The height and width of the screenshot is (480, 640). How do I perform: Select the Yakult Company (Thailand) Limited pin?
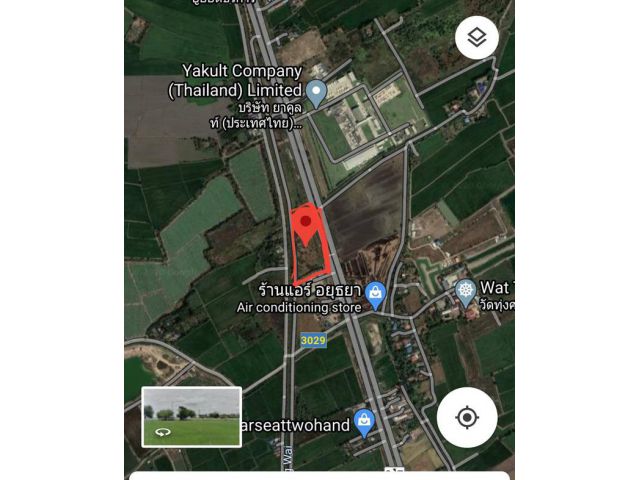pyautogui.click(x=317, y=94)
